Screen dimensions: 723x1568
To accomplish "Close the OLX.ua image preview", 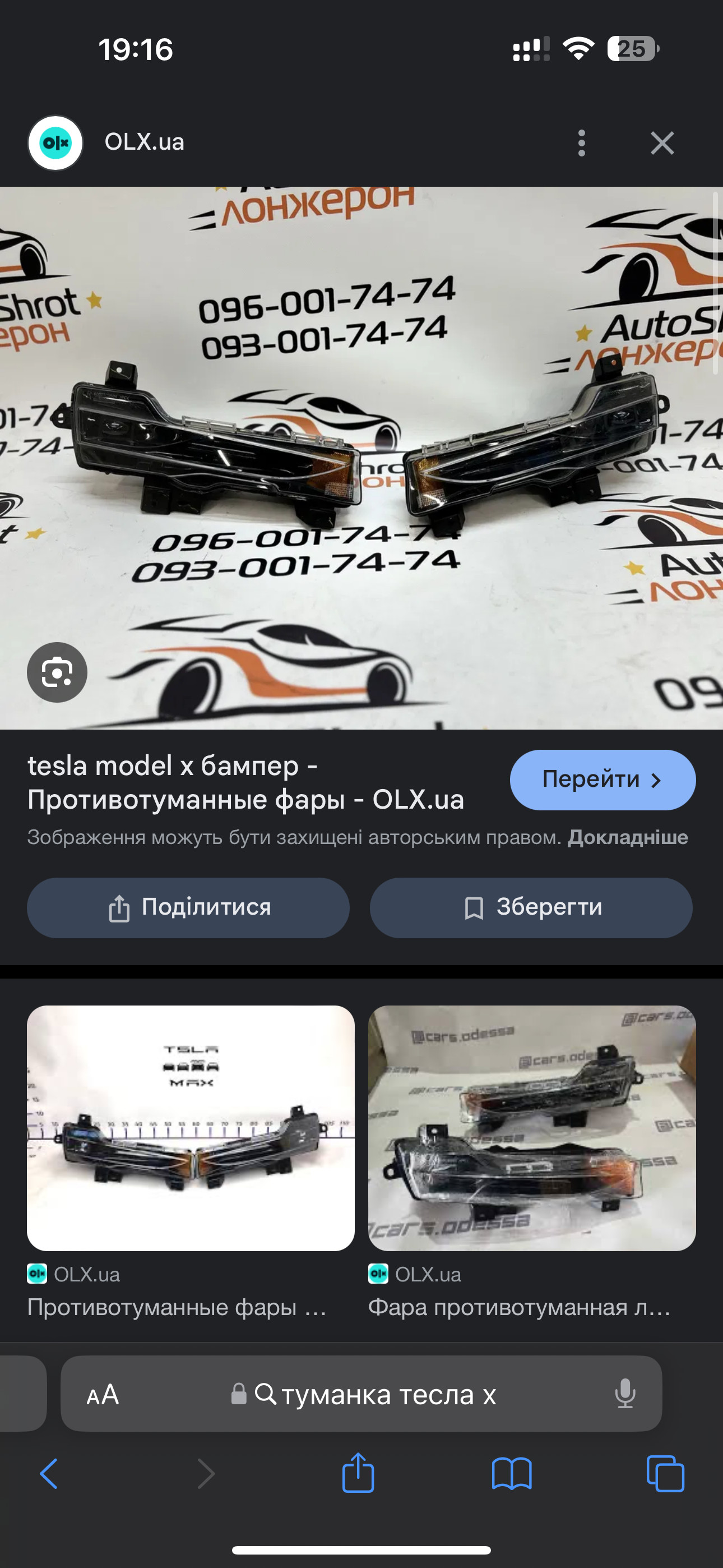I will click(661, 143).
